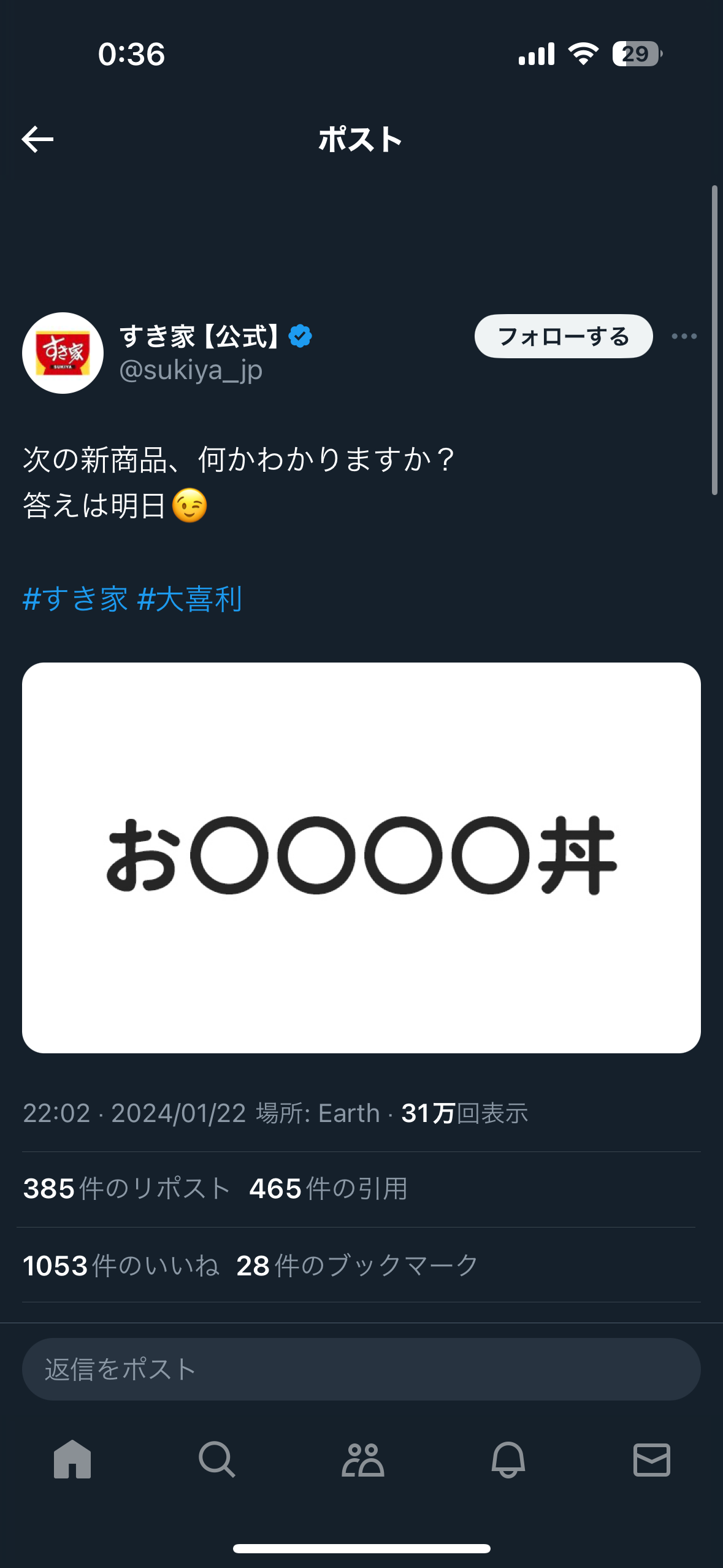Focus the 返信をポスト reply field
The width and height of the screenshot is (723, 1568).
click(361, 1369)
